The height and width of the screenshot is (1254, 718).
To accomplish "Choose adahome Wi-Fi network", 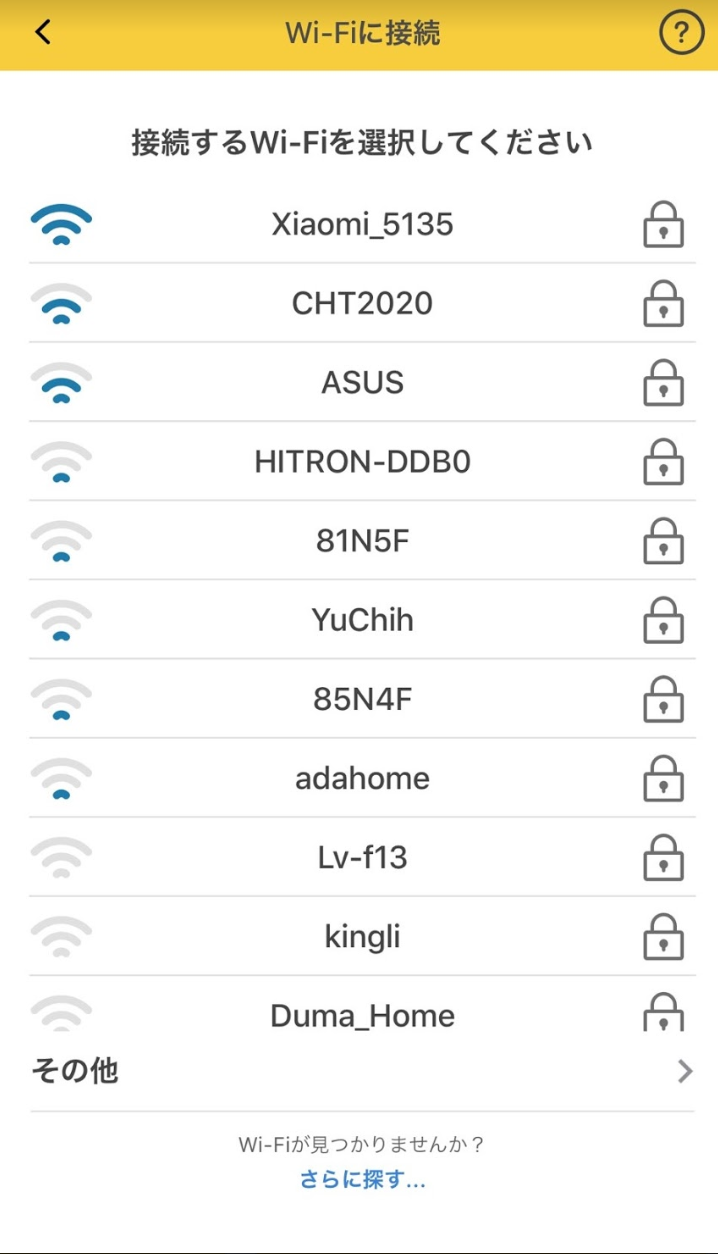I will pos(362,778).
